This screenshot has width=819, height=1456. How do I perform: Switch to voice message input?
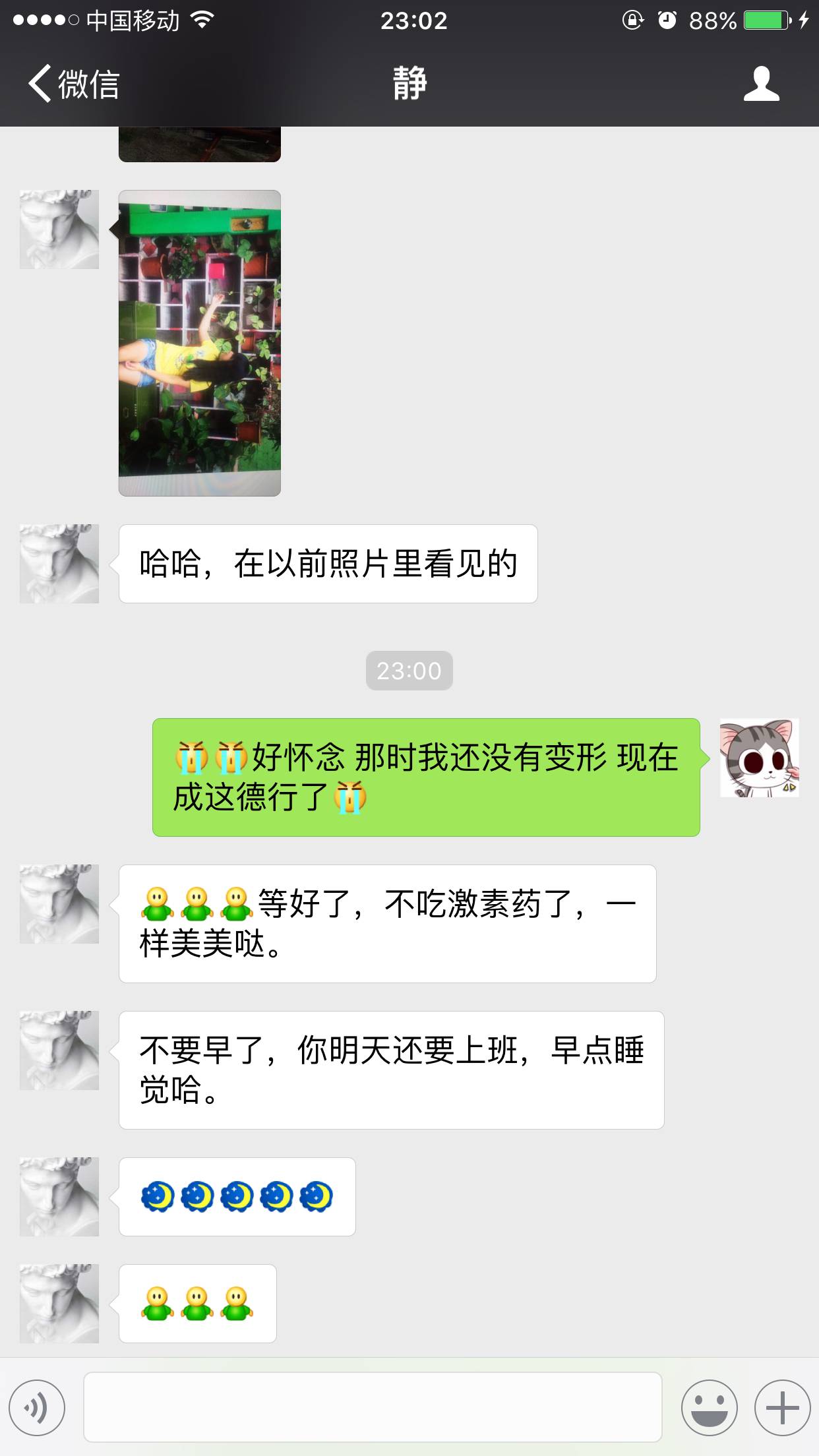click(x=38, y=1407)
